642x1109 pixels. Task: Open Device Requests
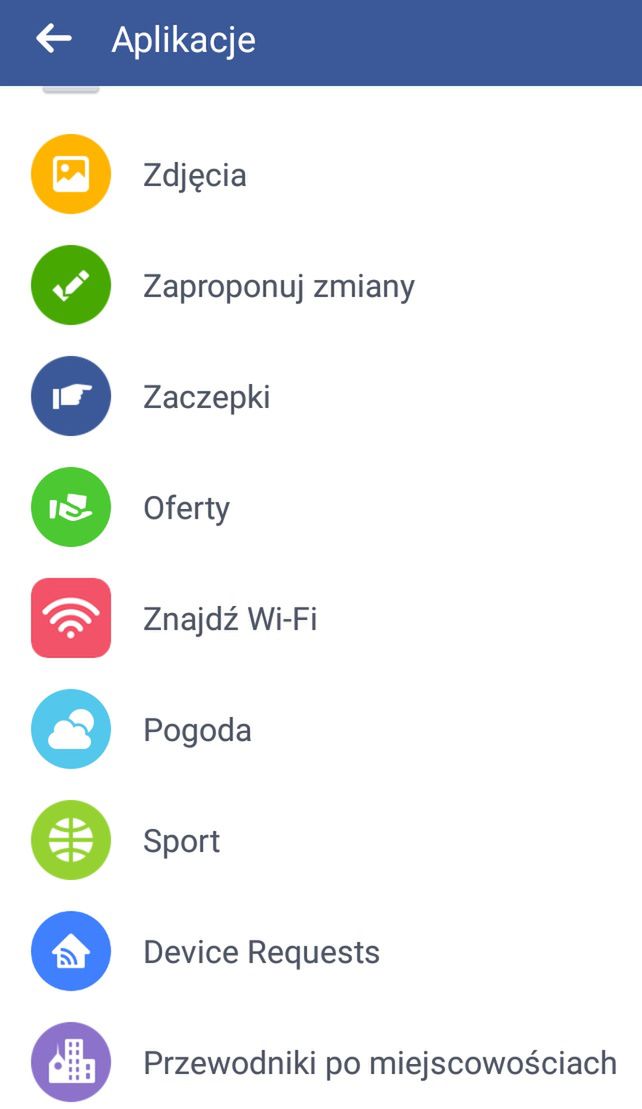261,952
